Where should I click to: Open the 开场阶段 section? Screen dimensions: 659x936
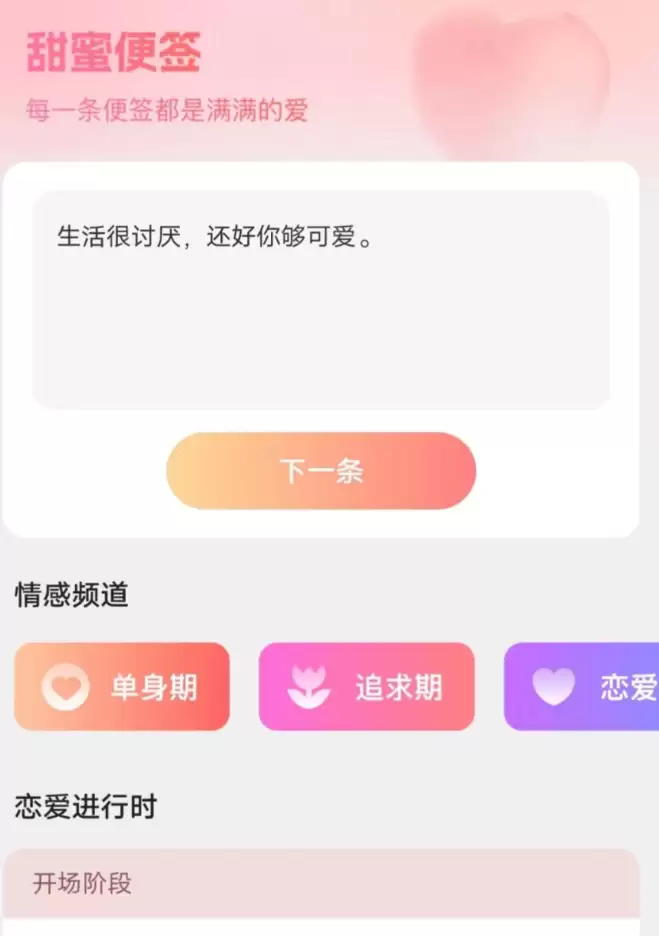pos(321,883)
